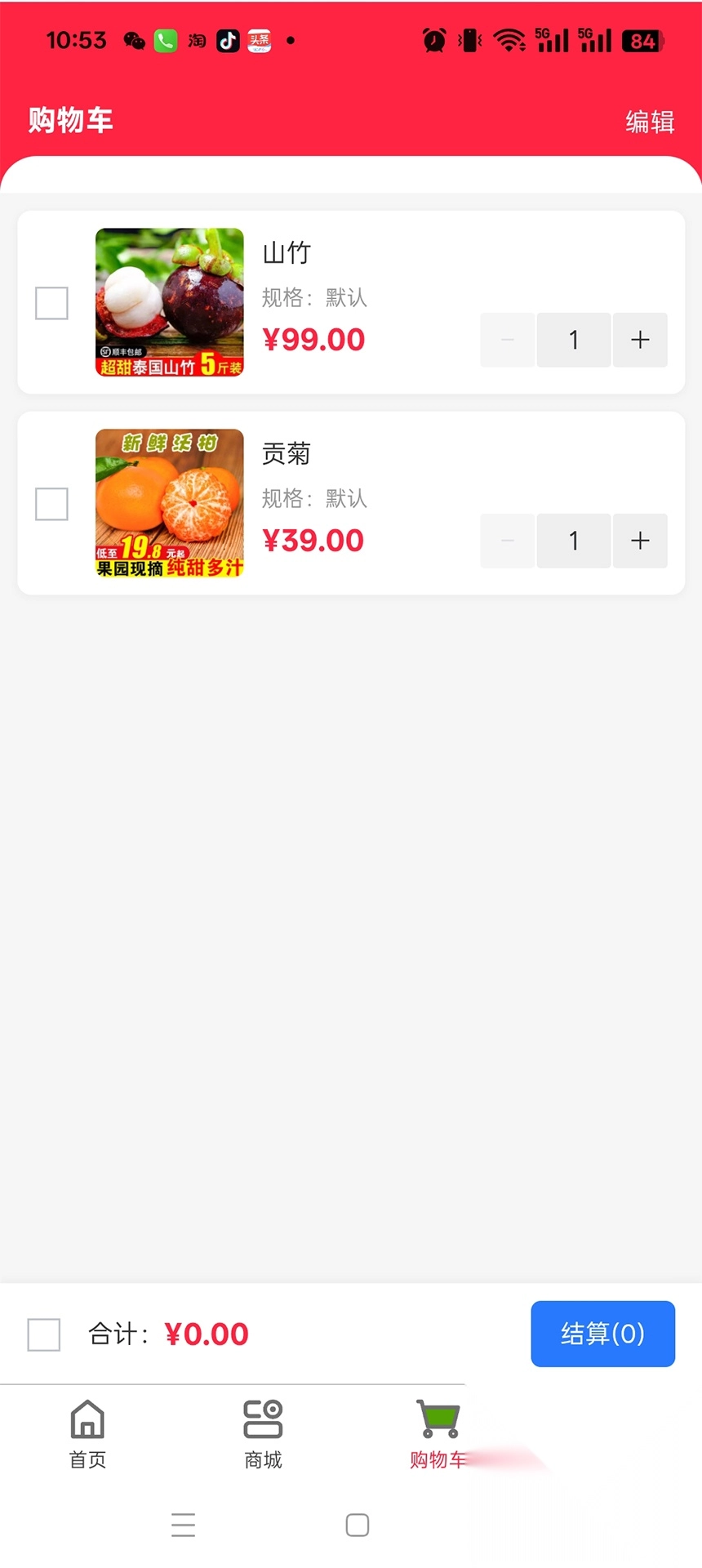Image resolution: width=702 pixels, height=1568 pixels.
Task: Open 山竹 规格 default spec selector
Action: pyautogui.click(x=314, y=298)
